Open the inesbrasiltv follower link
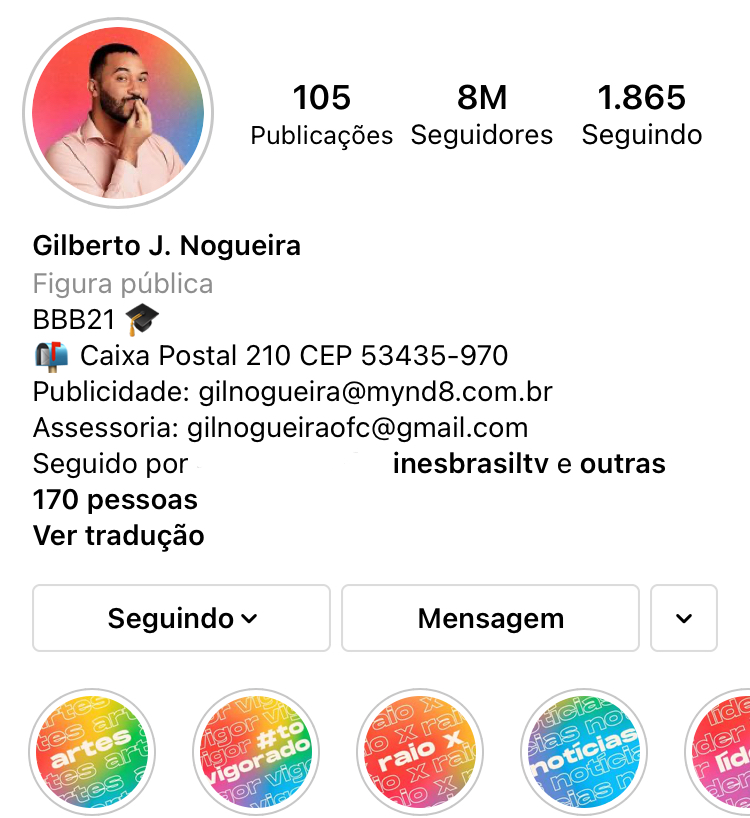 coord(470,464)
